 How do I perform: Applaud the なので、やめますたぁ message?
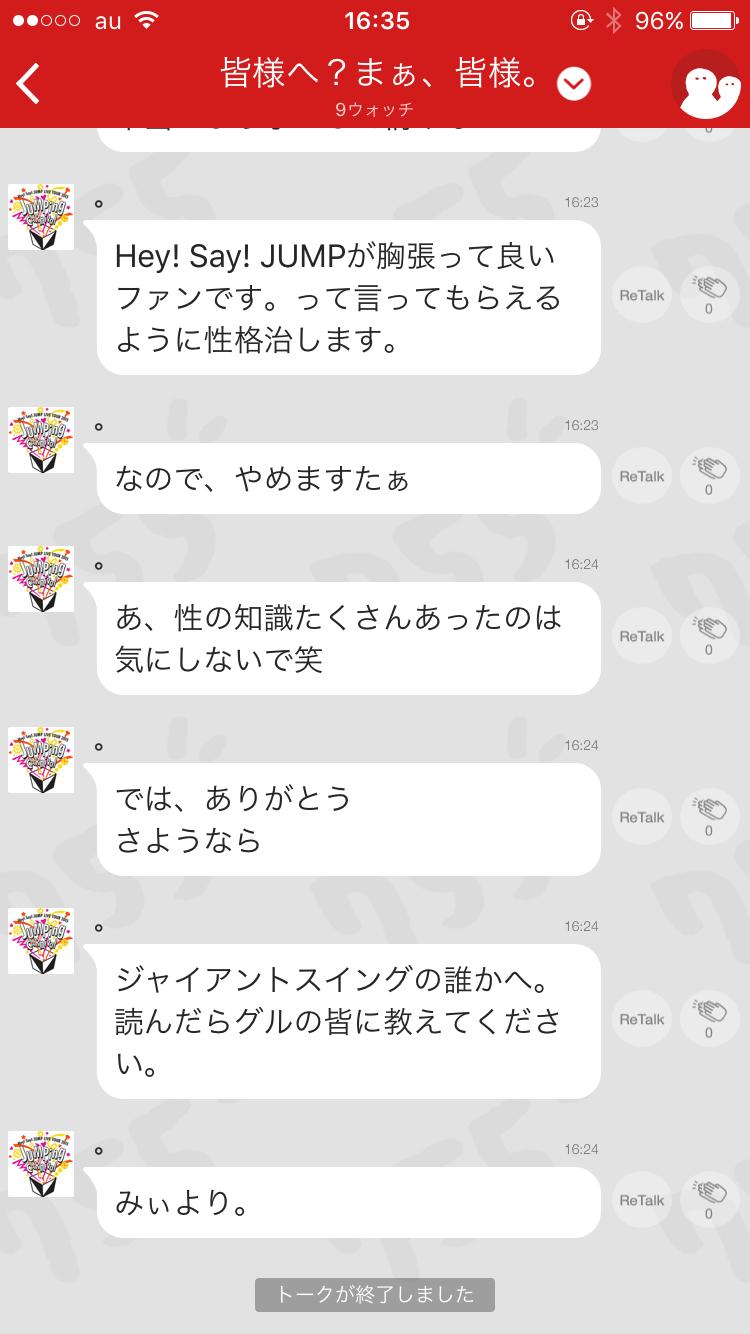pos(709,476)
